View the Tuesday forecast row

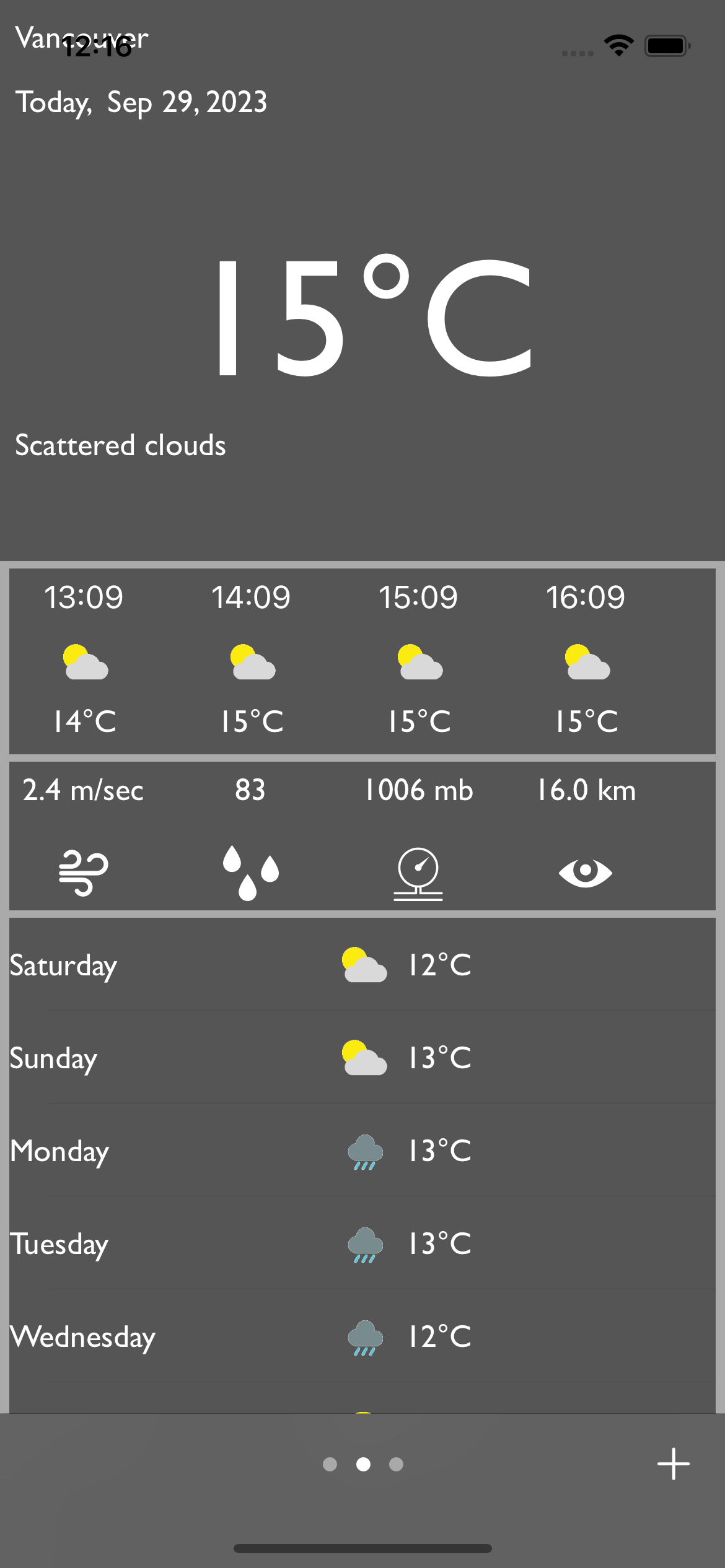(x=362, y=1244)
